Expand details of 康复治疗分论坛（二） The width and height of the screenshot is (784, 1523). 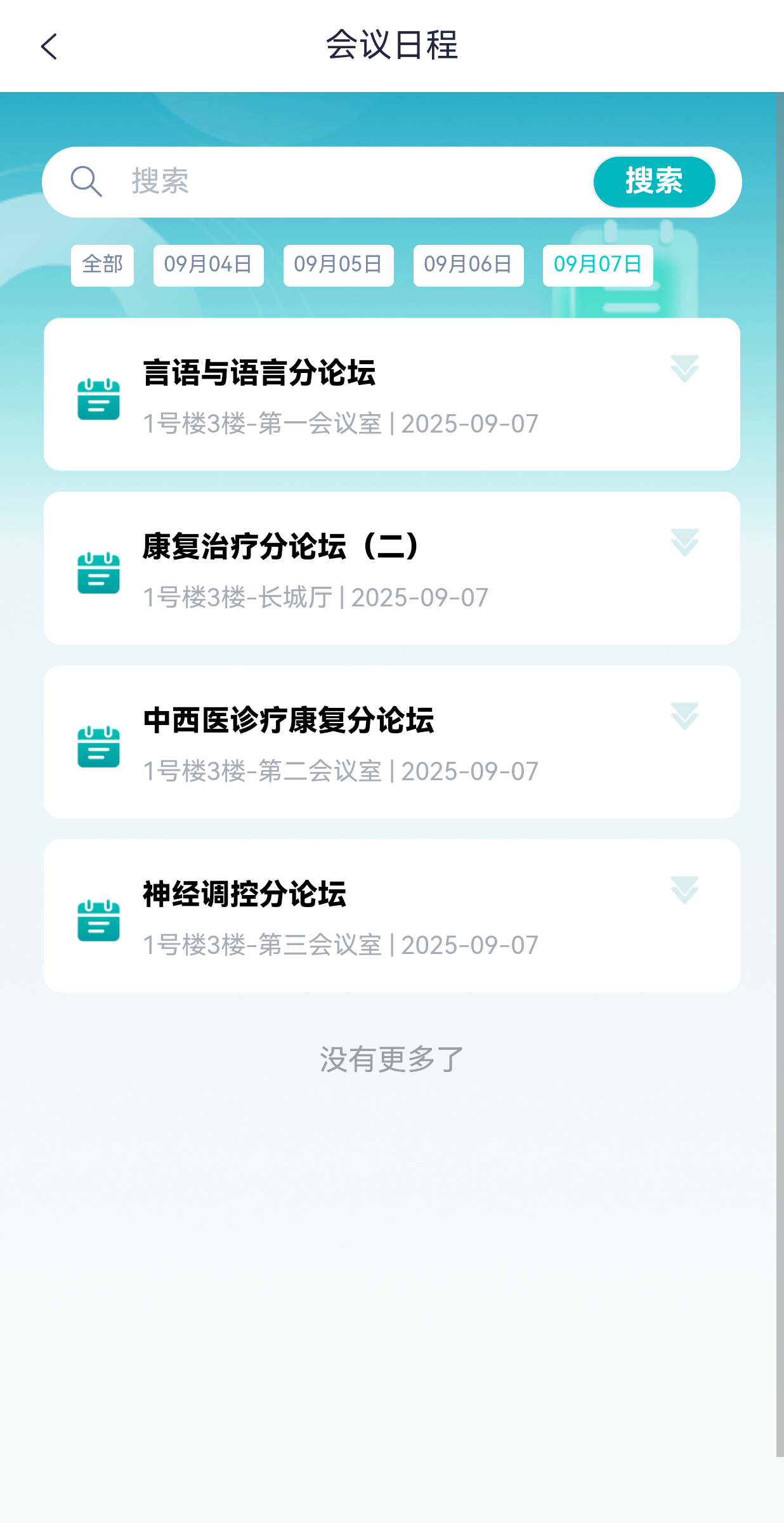point(684,542)
